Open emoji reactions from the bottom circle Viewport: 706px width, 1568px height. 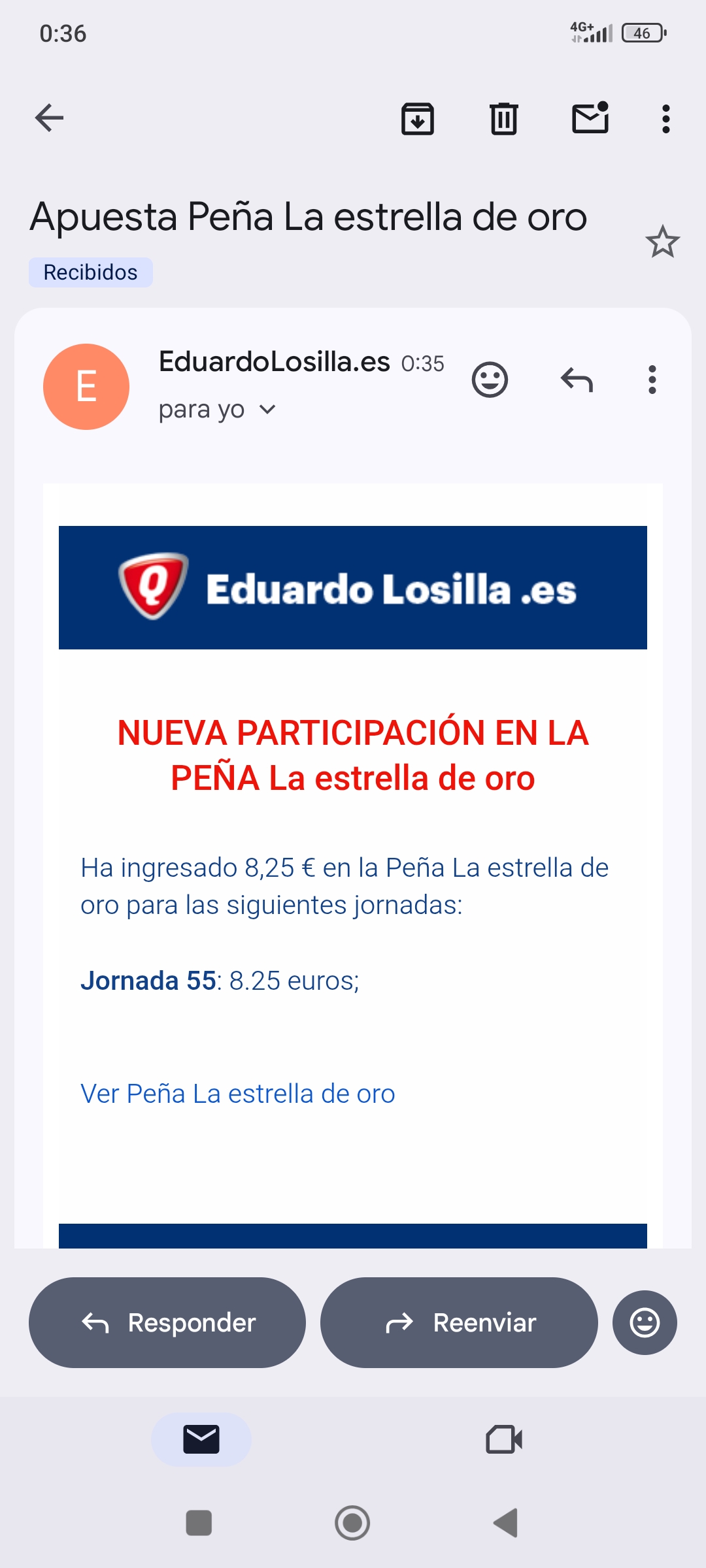tap(645, 1322)
